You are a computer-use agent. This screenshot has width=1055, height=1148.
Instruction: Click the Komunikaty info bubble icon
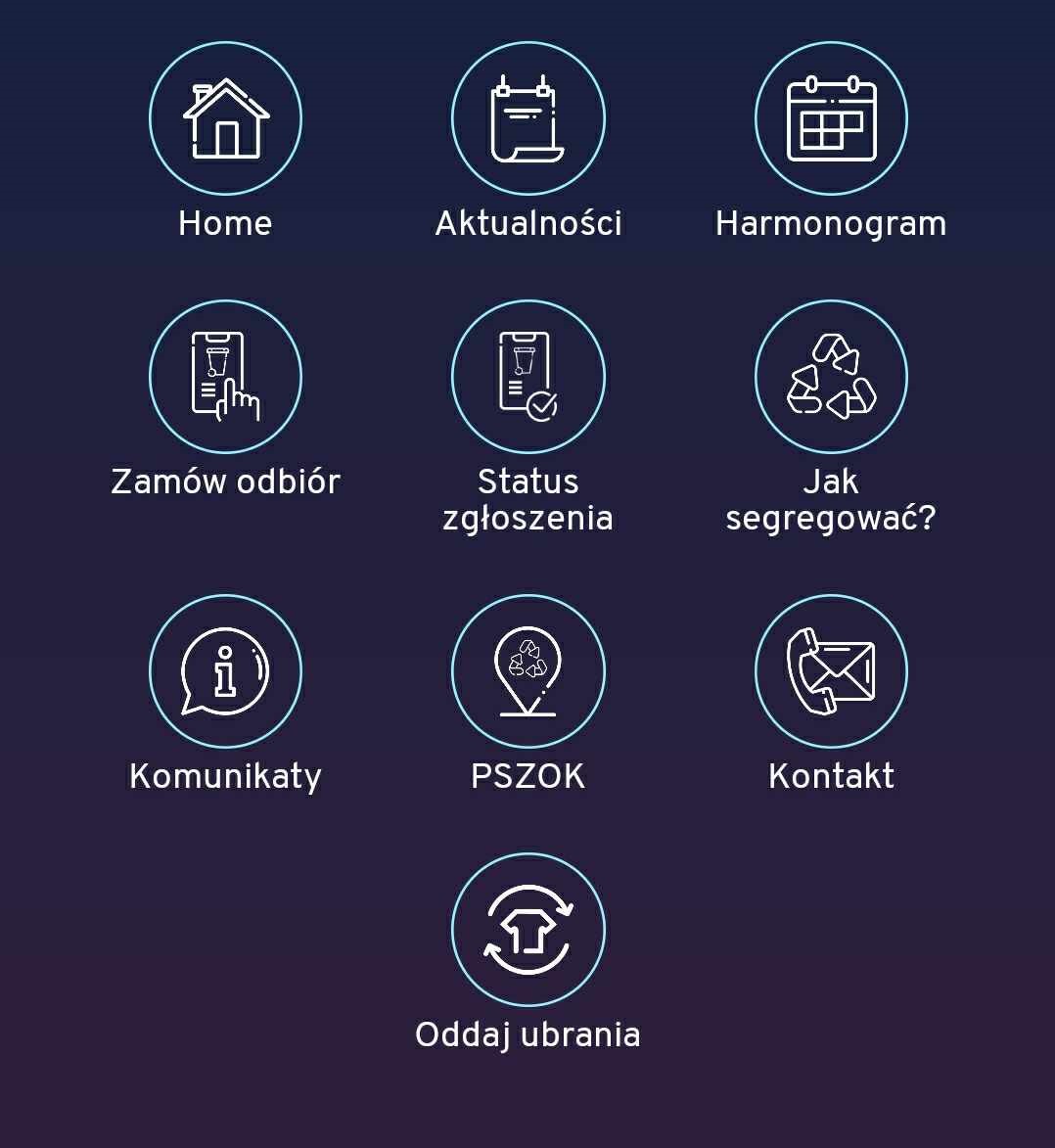(225, 670)
